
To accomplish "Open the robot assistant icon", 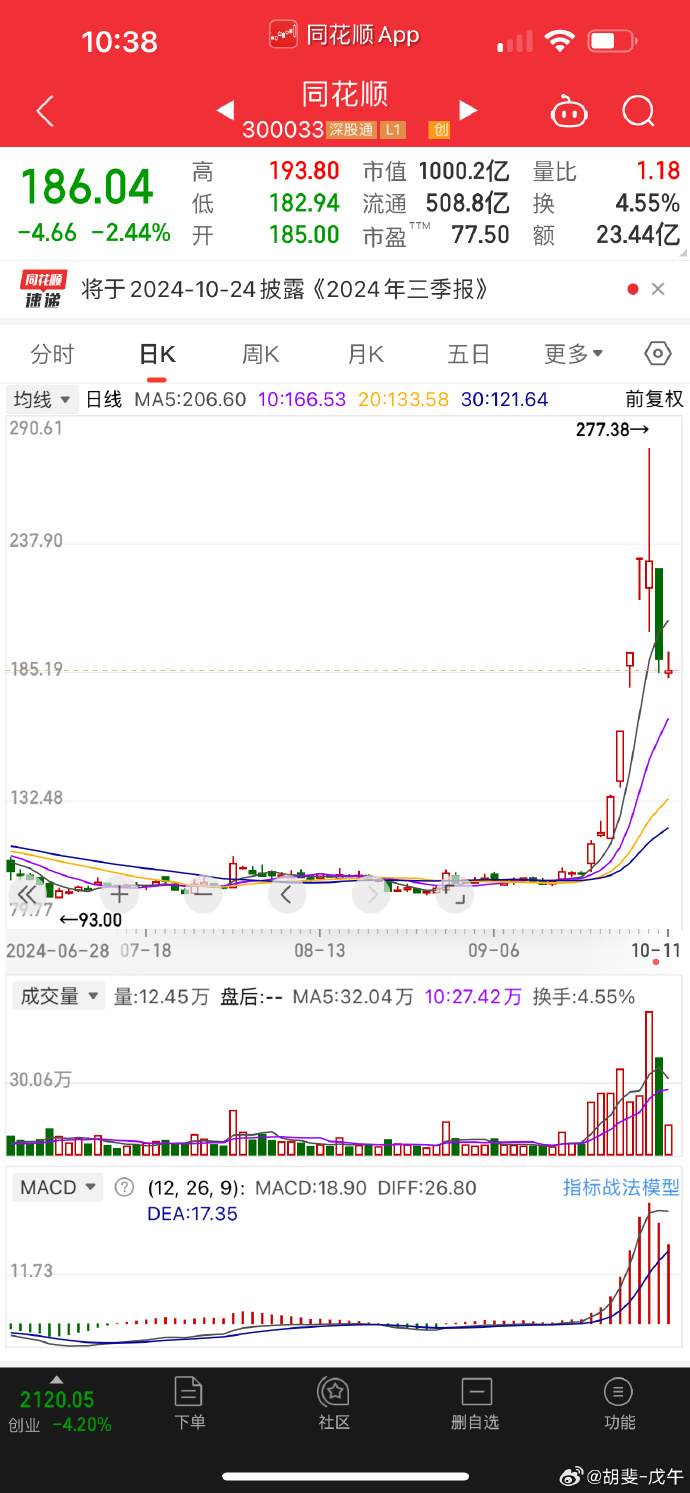I will click(569, 111).
